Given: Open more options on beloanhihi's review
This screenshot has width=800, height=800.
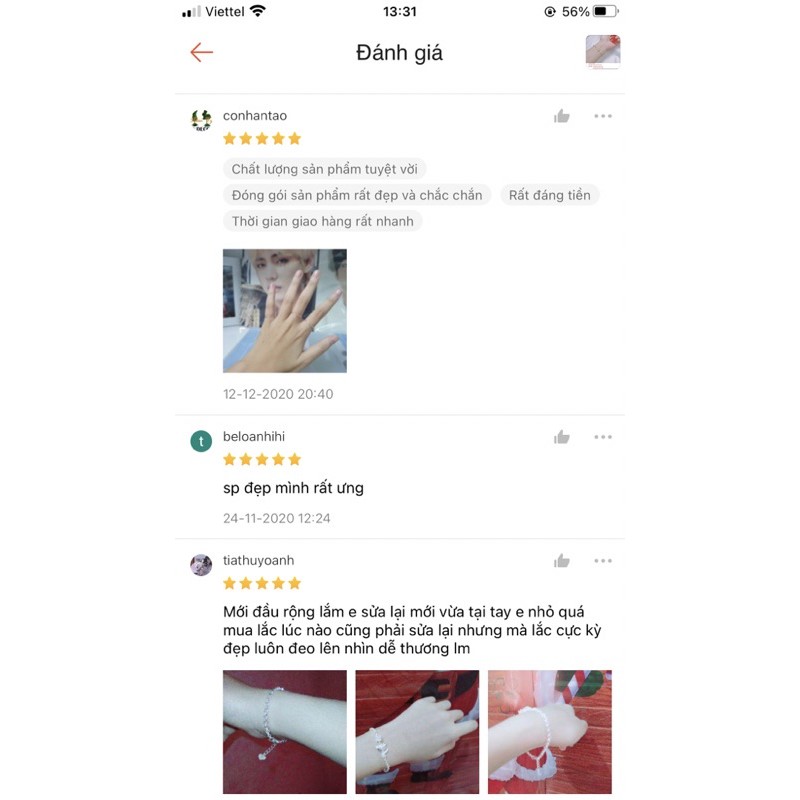Looking at the screenshot, I should tap(603, 437).
